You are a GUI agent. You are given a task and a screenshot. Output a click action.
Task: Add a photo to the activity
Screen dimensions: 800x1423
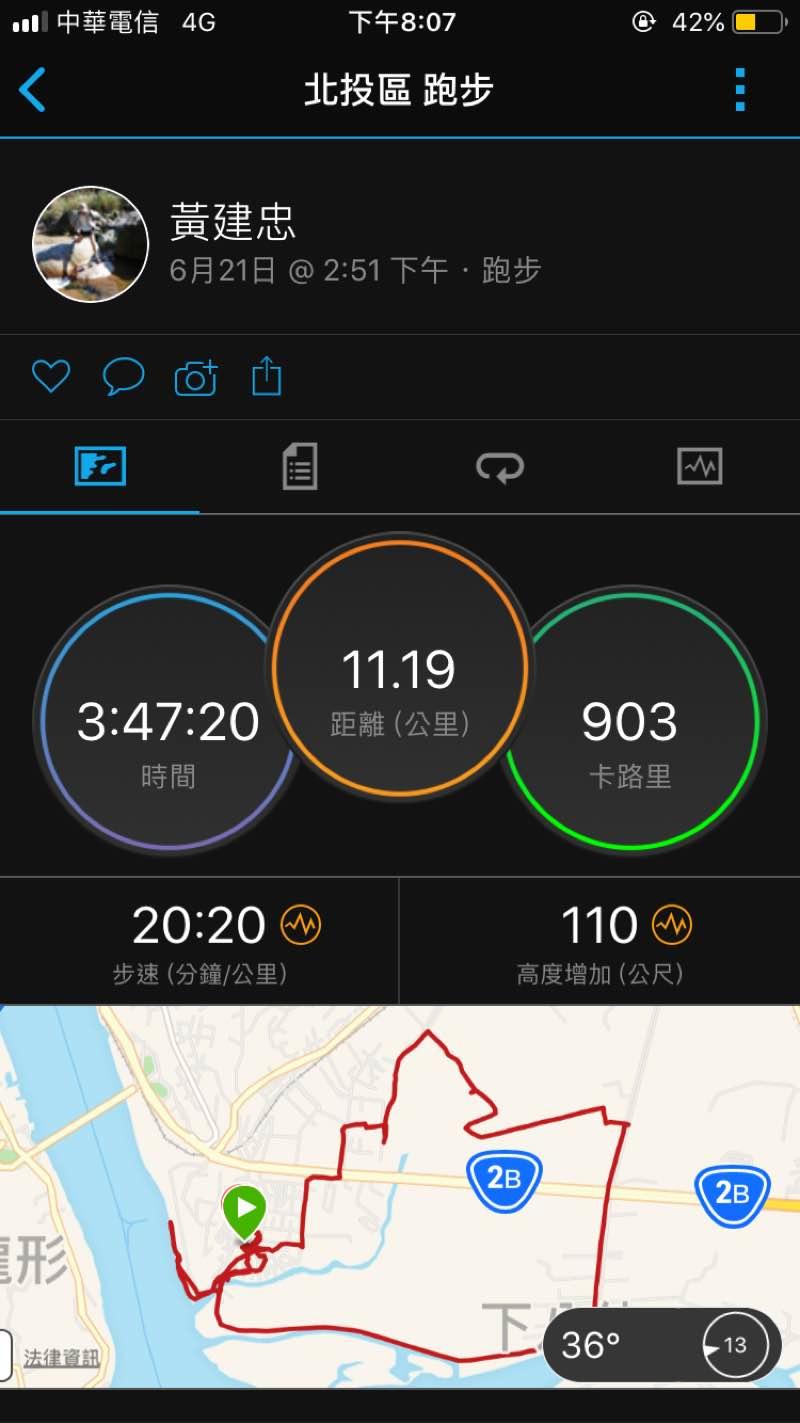click(195, 378)
